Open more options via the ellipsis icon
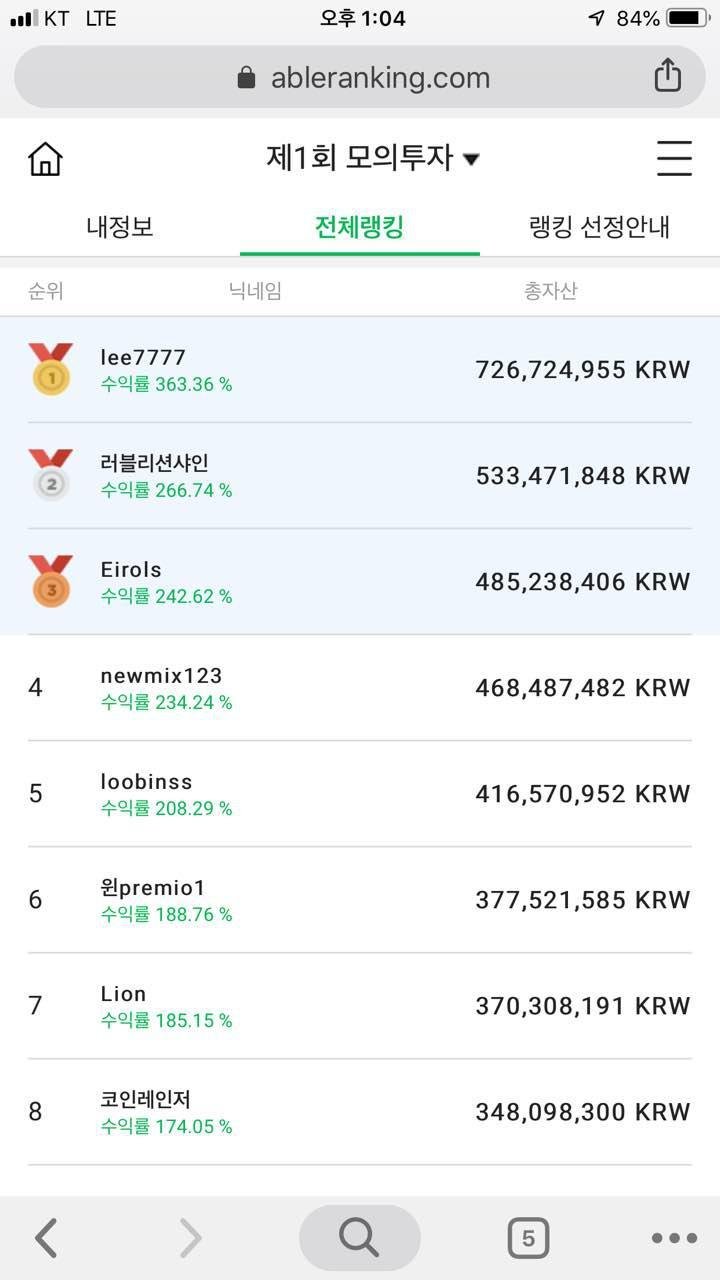 [x=674, y=1236]
